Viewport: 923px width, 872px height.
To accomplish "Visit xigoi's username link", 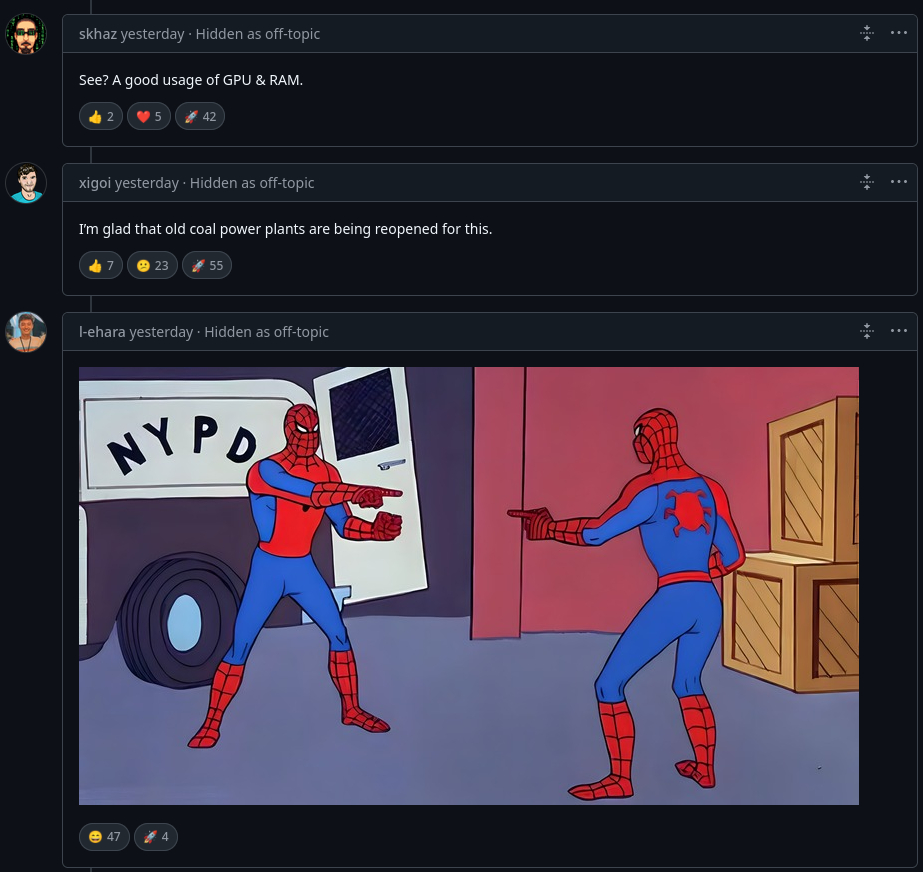I will pos(95,183).
